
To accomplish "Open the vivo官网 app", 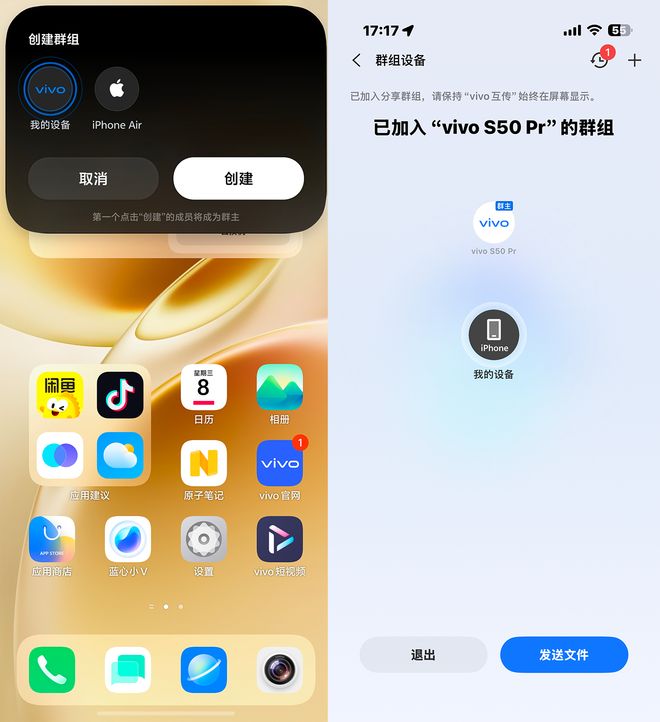I will point(280,464).
